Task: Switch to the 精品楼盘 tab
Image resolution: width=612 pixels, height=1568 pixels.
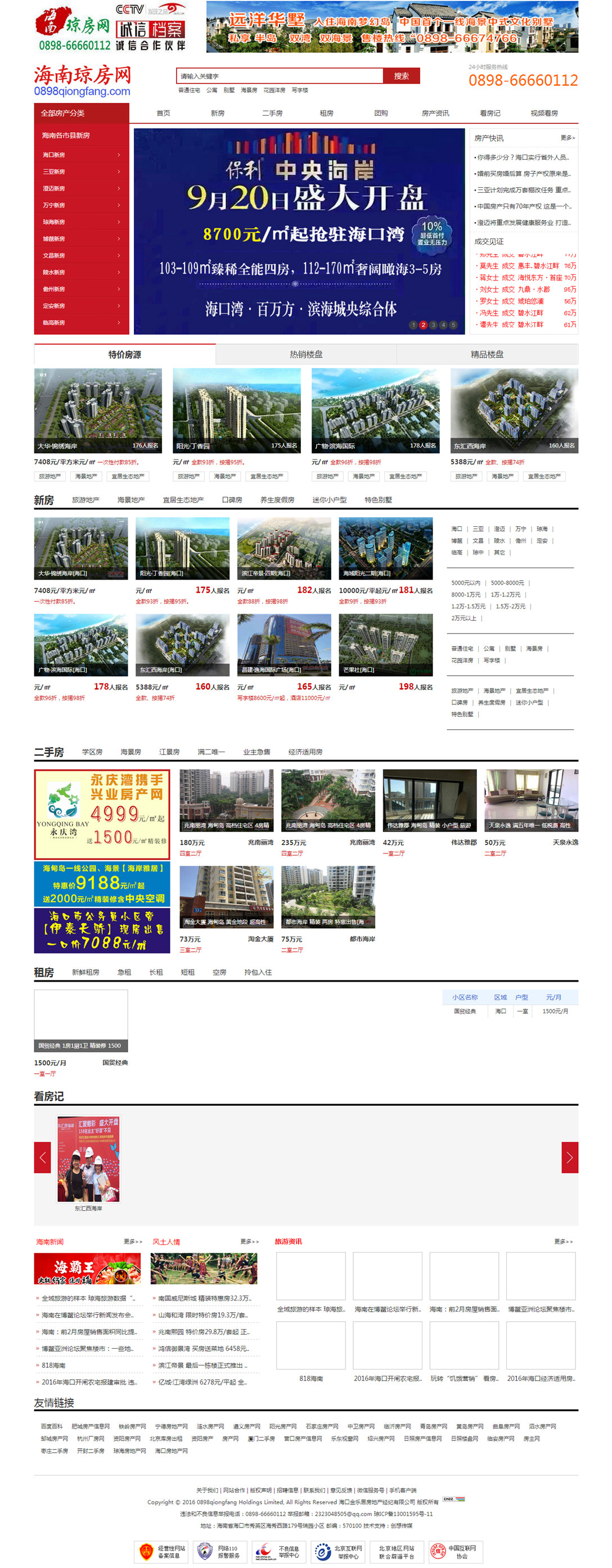Action: pyautogui.click(x=487, y=354)
